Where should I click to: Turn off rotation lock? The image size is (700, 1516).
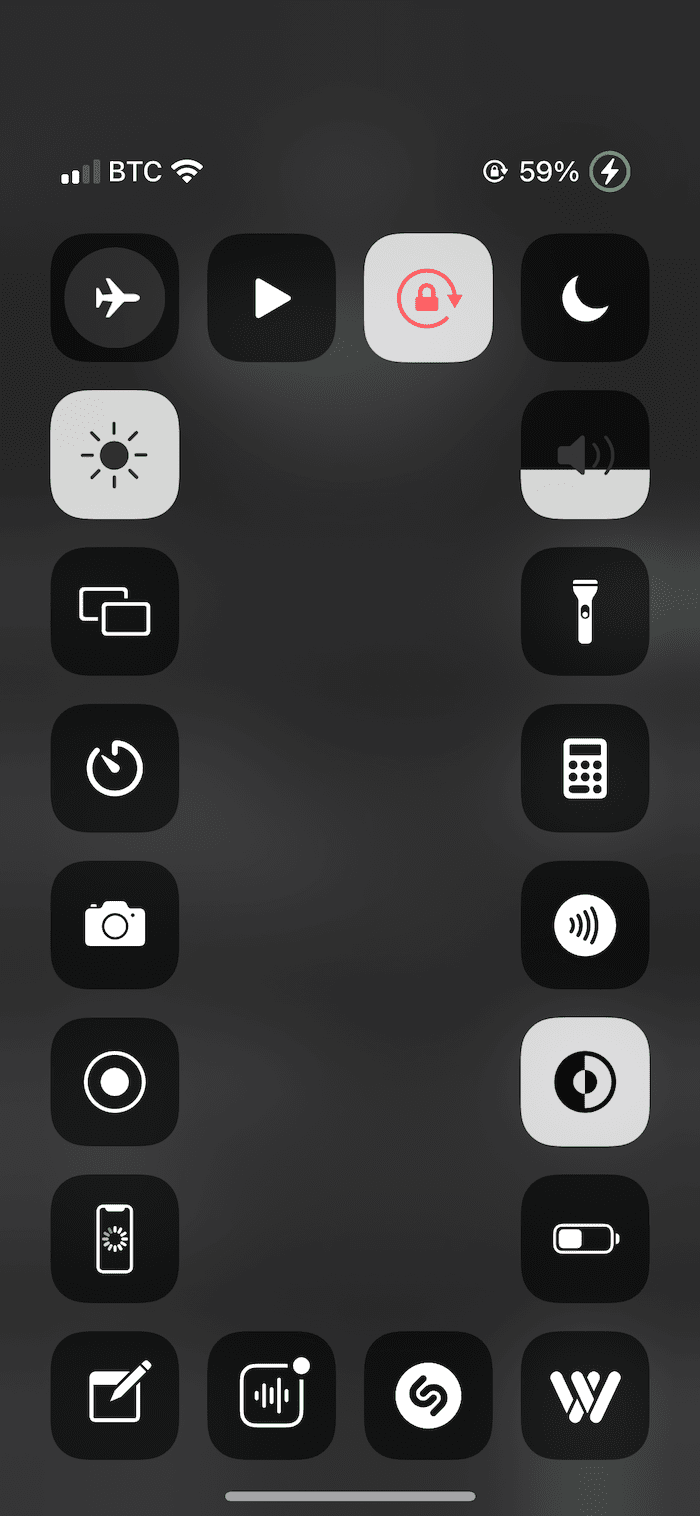click(428, 298)
